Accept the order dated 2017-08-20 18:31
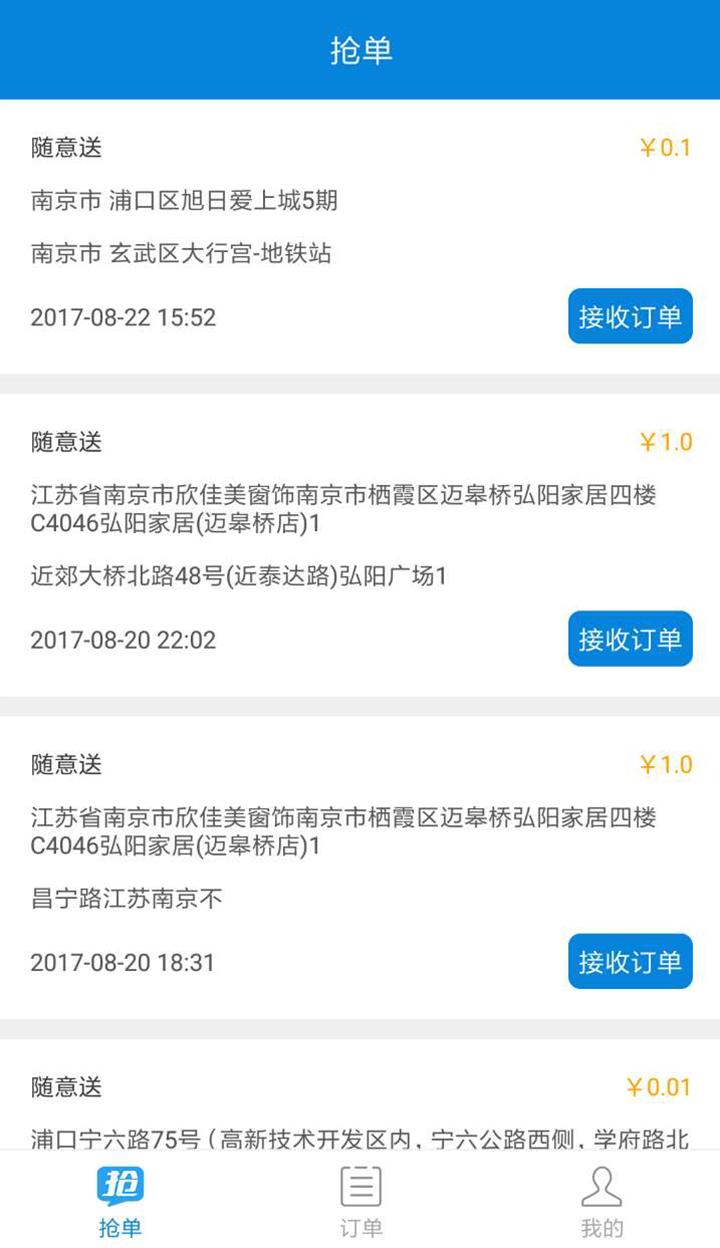 point(630,962)
